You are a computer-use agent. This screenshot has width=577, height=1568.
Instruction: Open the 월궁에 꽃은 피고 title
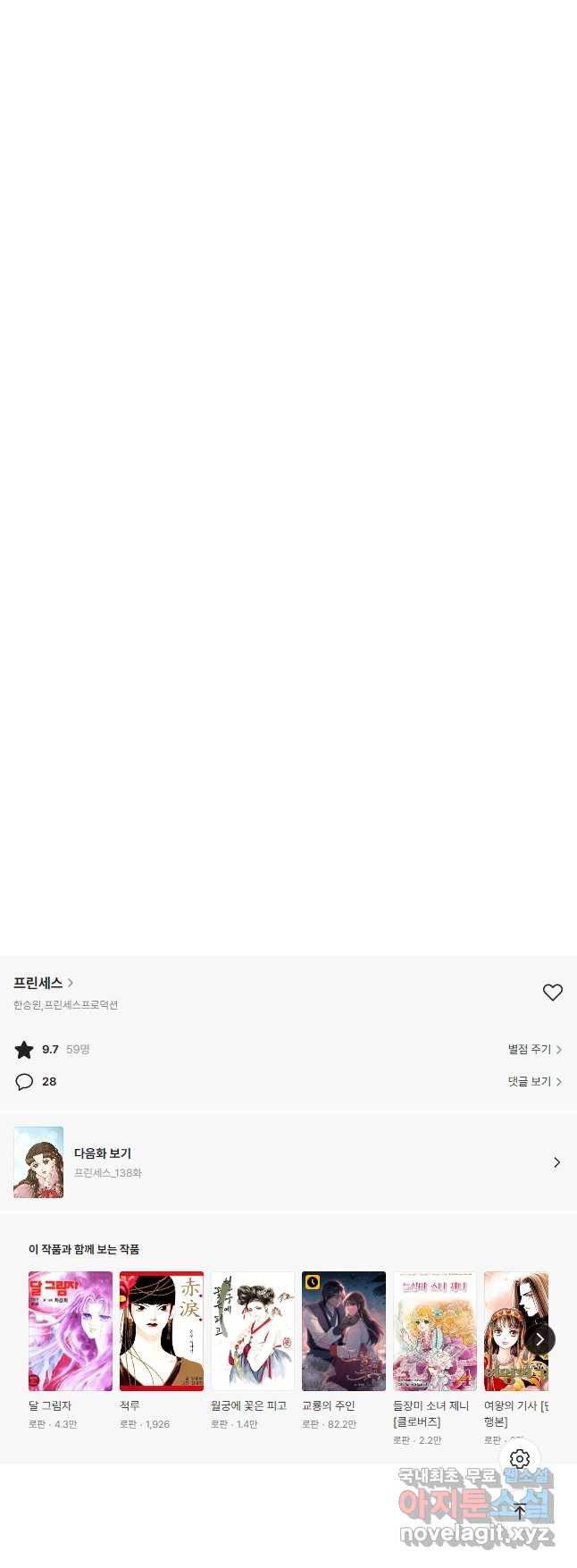point(253,1331)
